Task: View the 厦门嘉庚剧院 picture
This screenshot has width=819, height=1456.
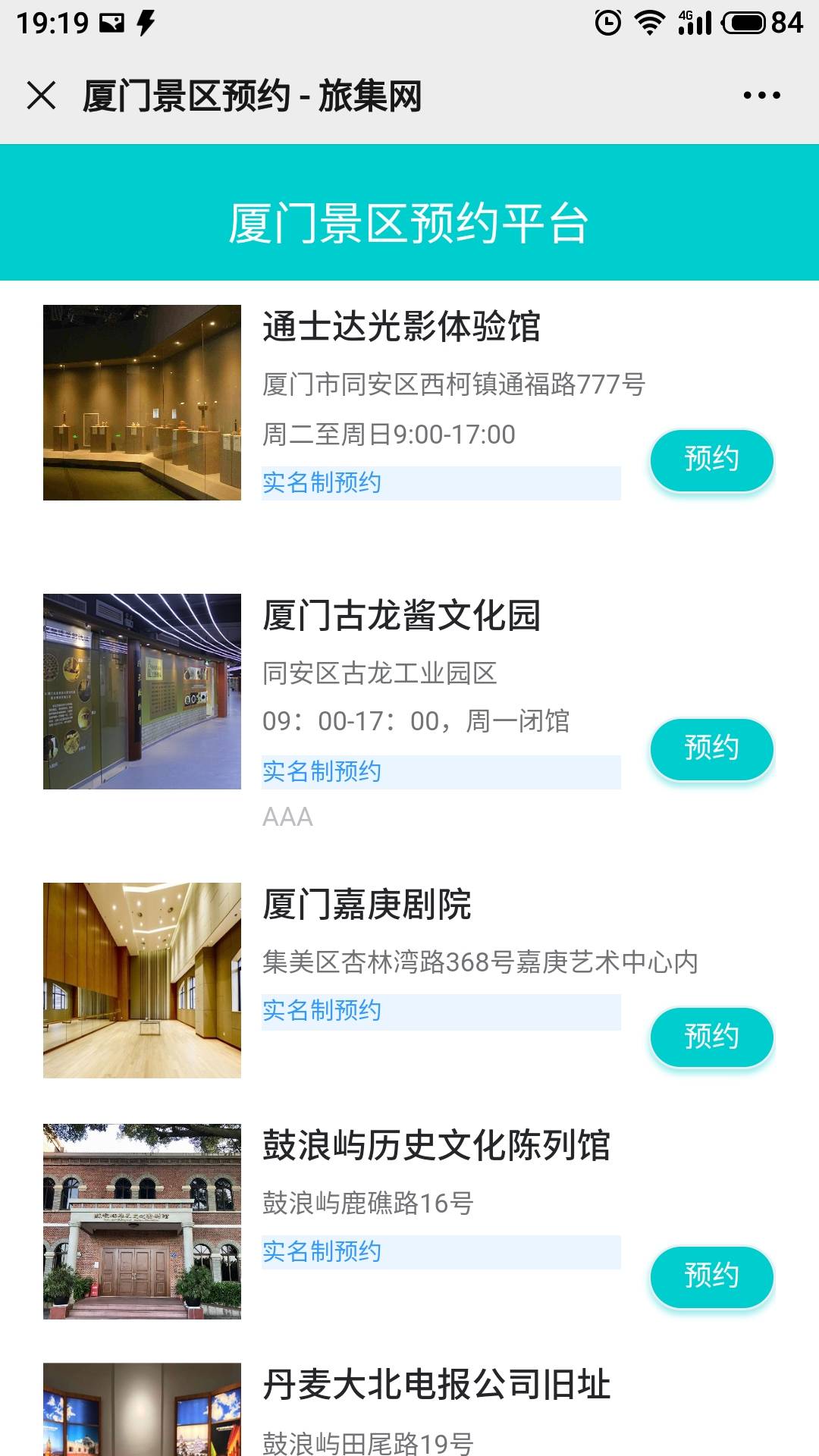Action: coord(142,981)
